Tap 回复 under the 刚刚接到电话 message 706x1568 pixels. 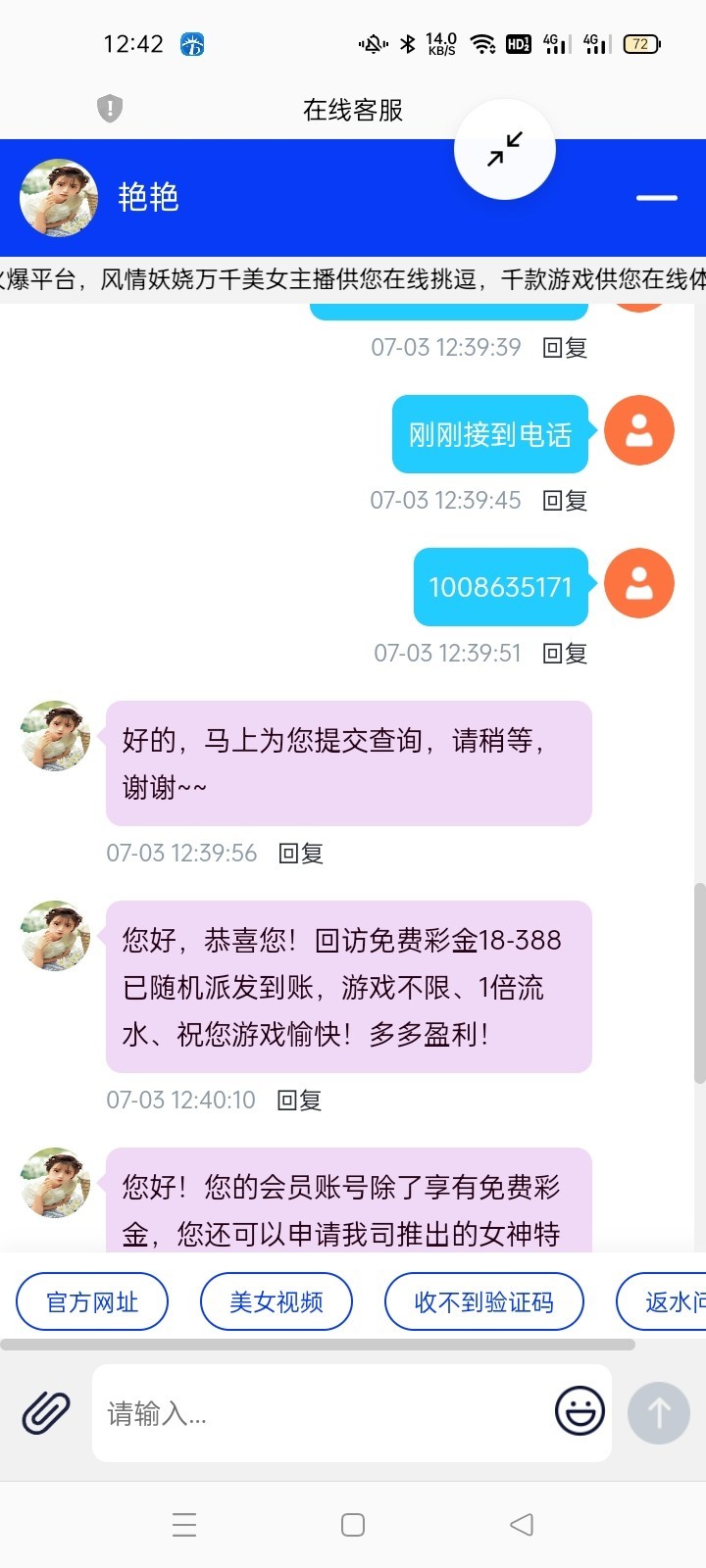pos(565,501)
